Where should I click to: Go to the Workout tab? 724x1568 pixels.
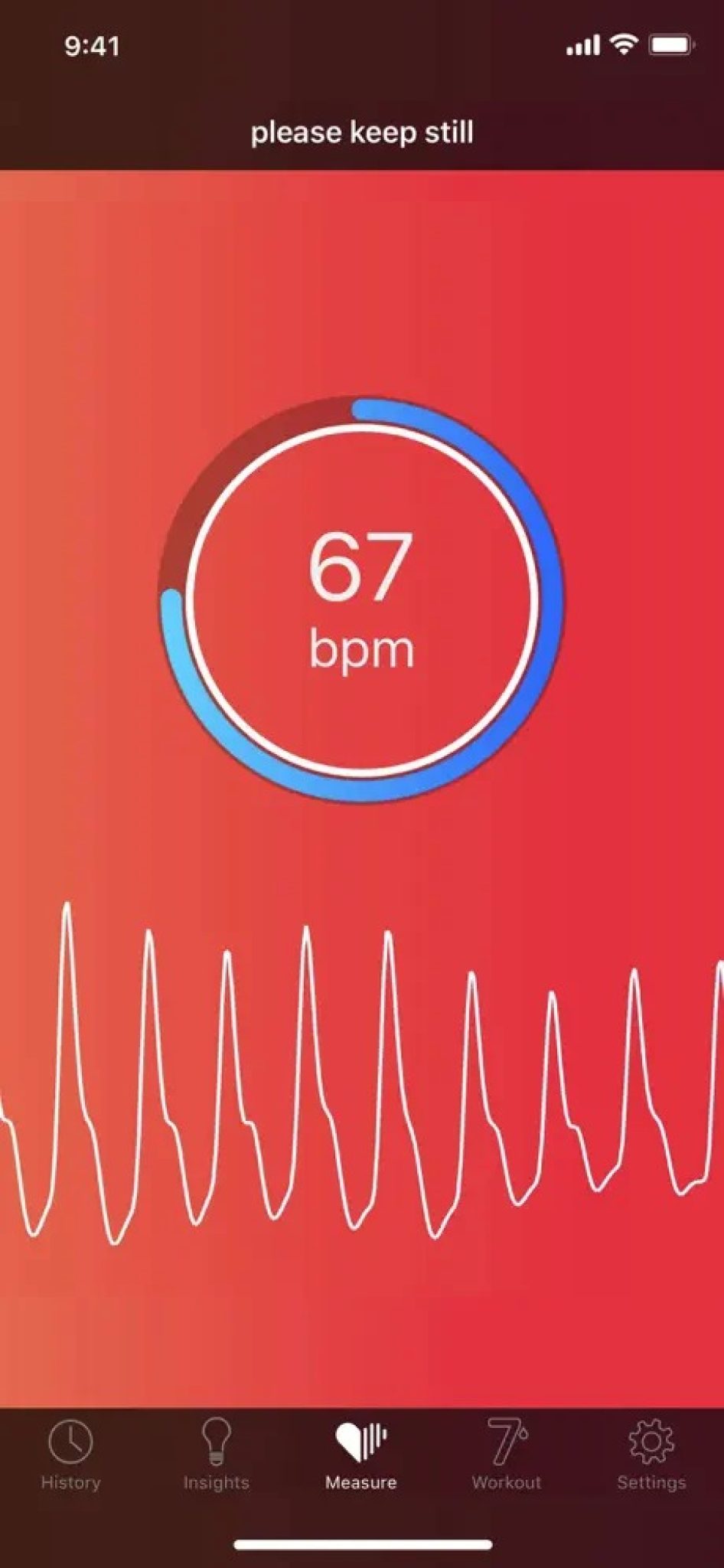tap(507, 1456)
